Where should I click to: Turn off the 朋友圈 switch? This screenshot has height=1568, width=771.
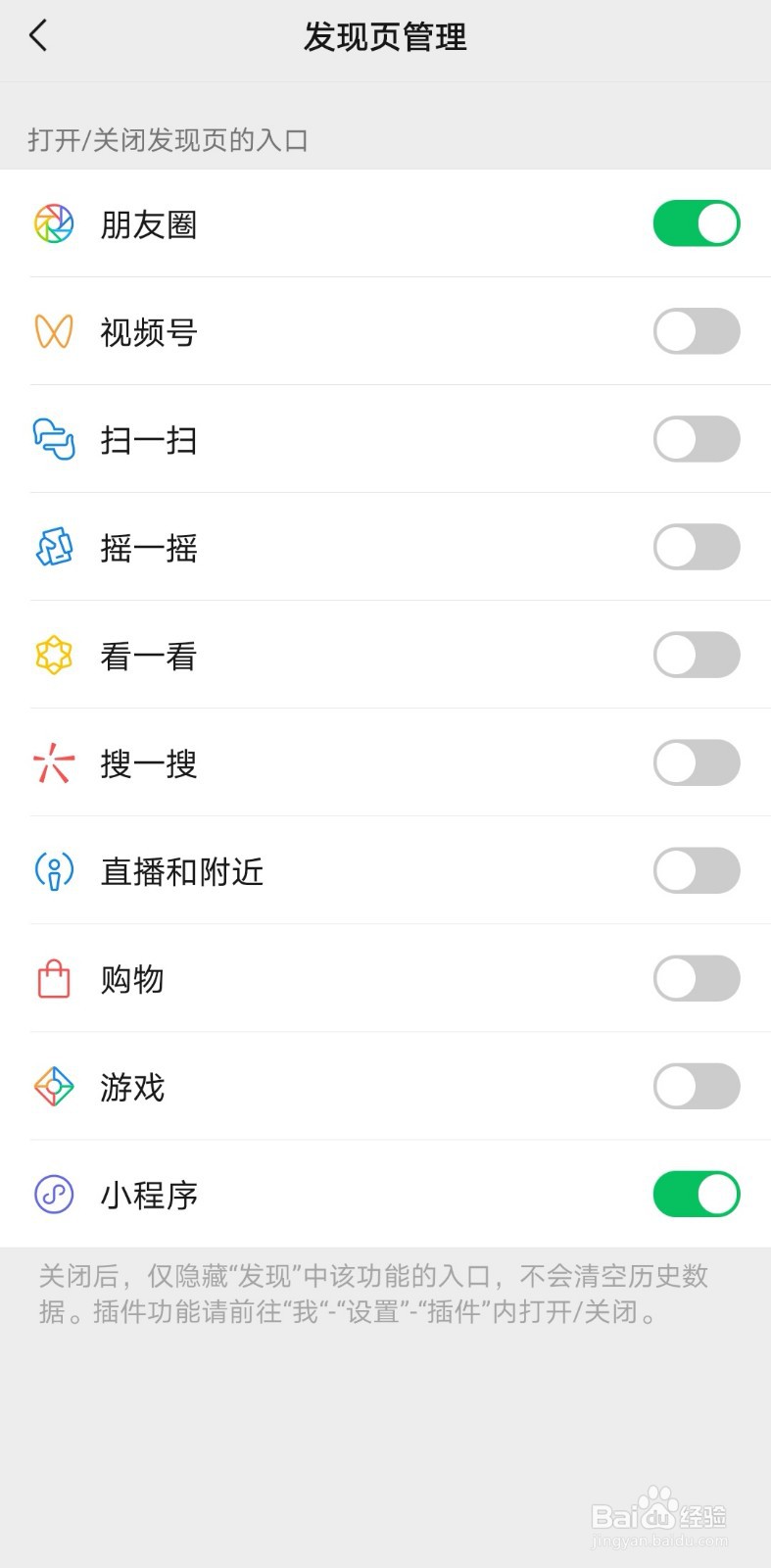697,223
